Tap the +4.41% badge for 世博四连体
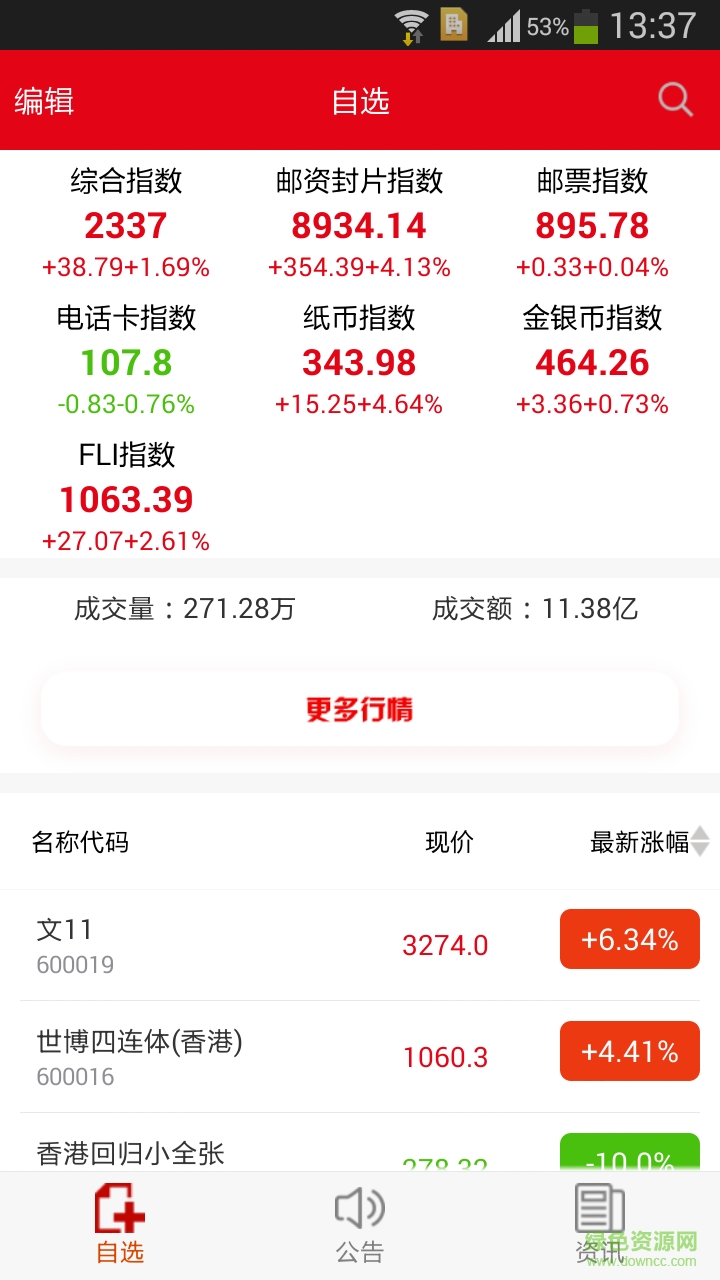The height and width of the screenshot is (1280, 720). (x=629, y=1051)
